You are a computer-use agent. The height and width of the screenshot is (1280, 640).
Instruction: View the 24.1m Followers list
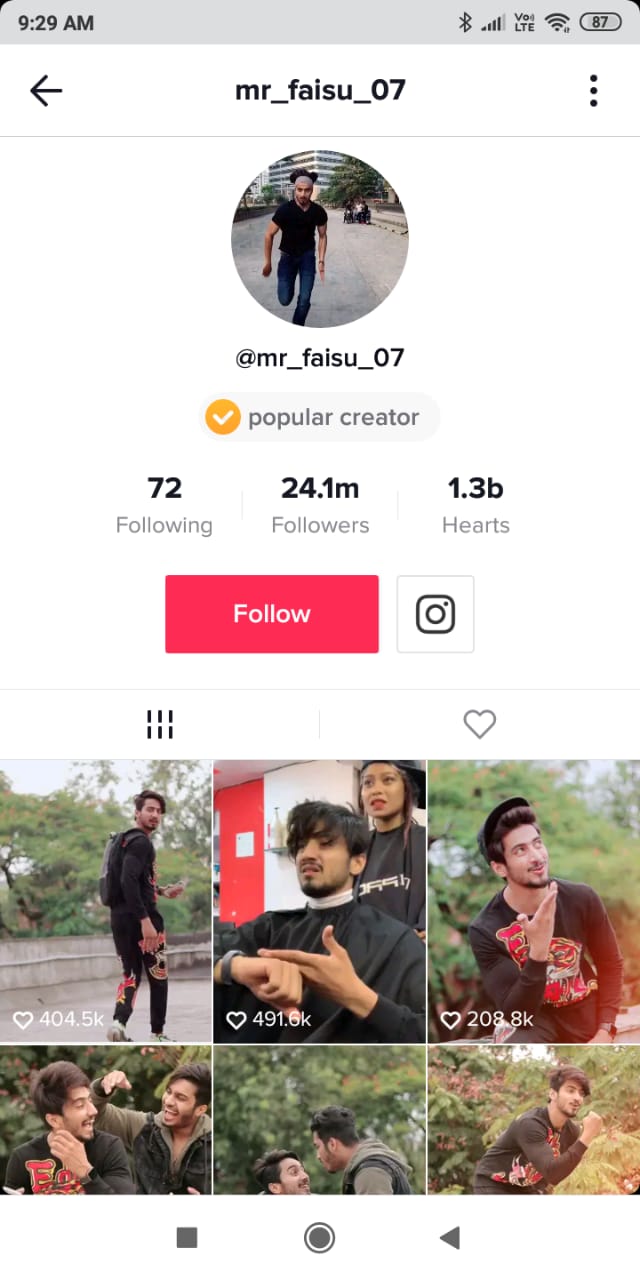point(320,505)
